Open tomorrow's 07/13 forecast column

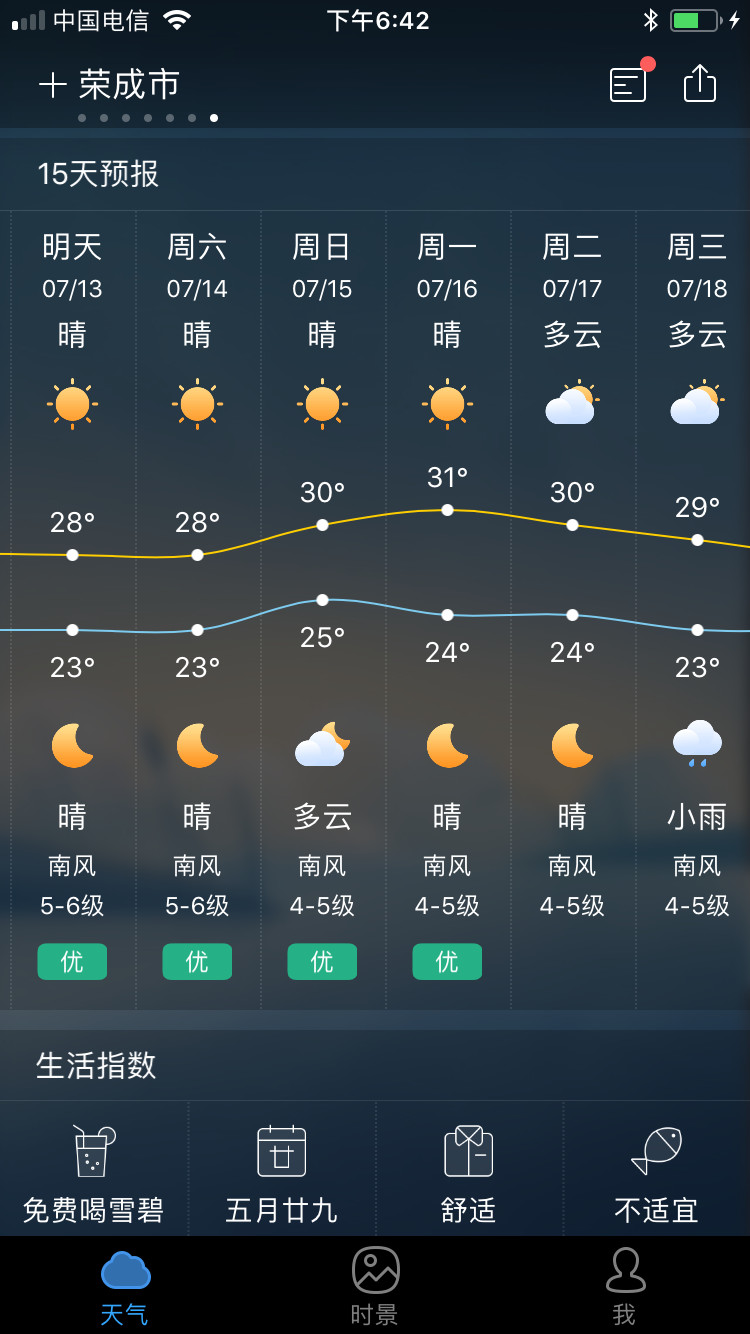coord(73,610)
